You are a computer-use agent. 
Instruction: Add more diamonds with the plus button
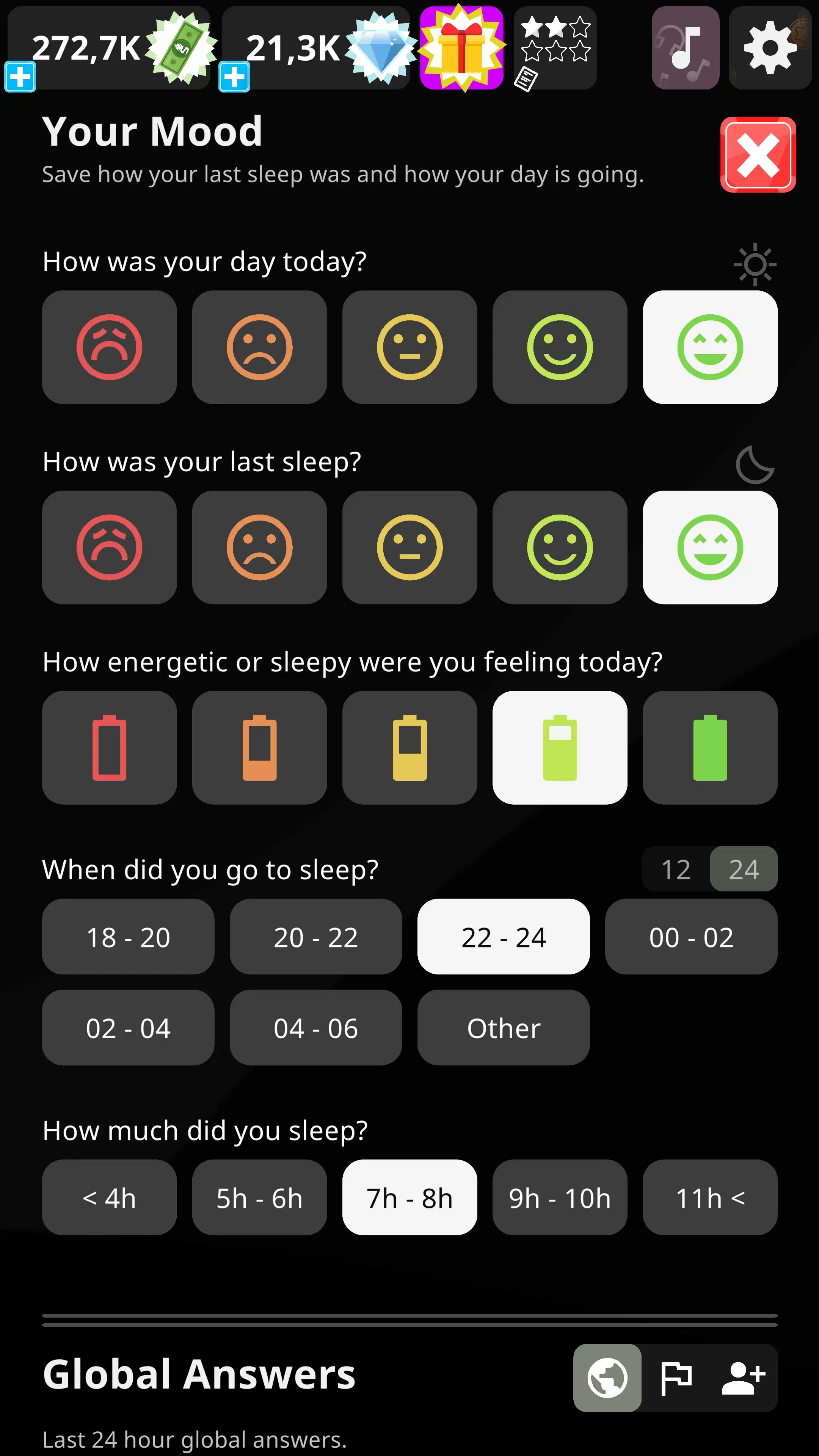[x=234, y=77]
